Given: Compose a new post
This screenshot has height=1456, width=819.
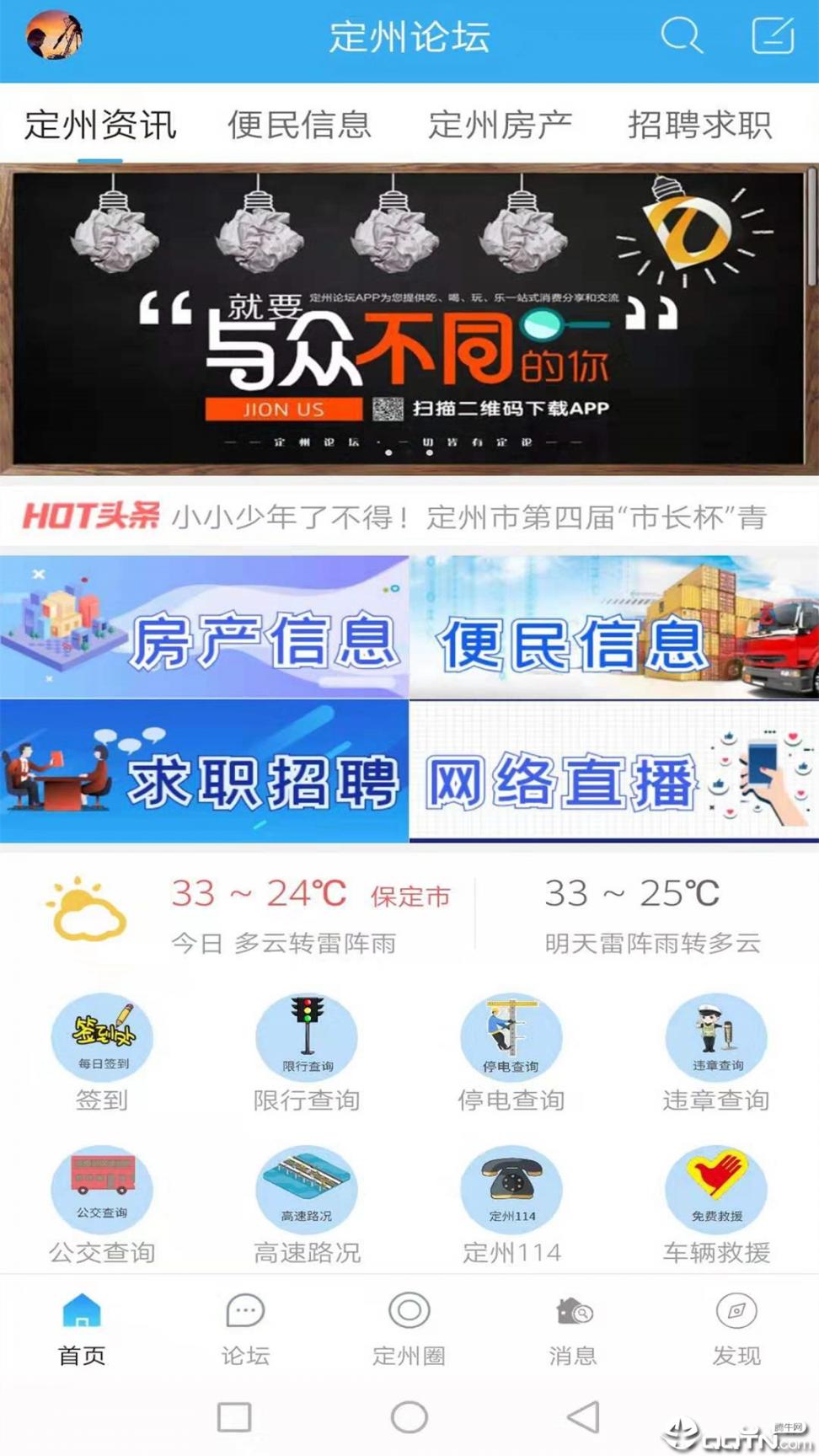Looking at the screenshot, I should [773, 36].
